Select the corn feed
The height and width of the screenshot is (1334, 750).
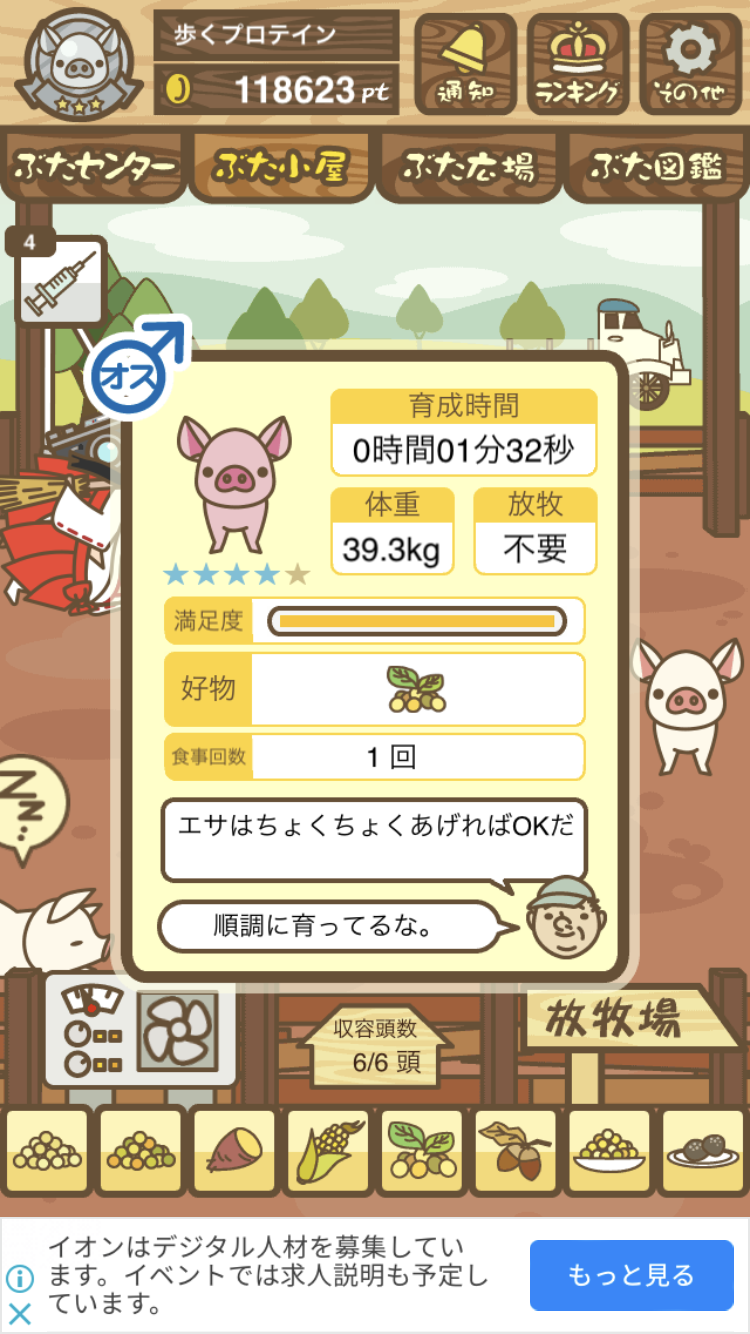click(328, 1152)
